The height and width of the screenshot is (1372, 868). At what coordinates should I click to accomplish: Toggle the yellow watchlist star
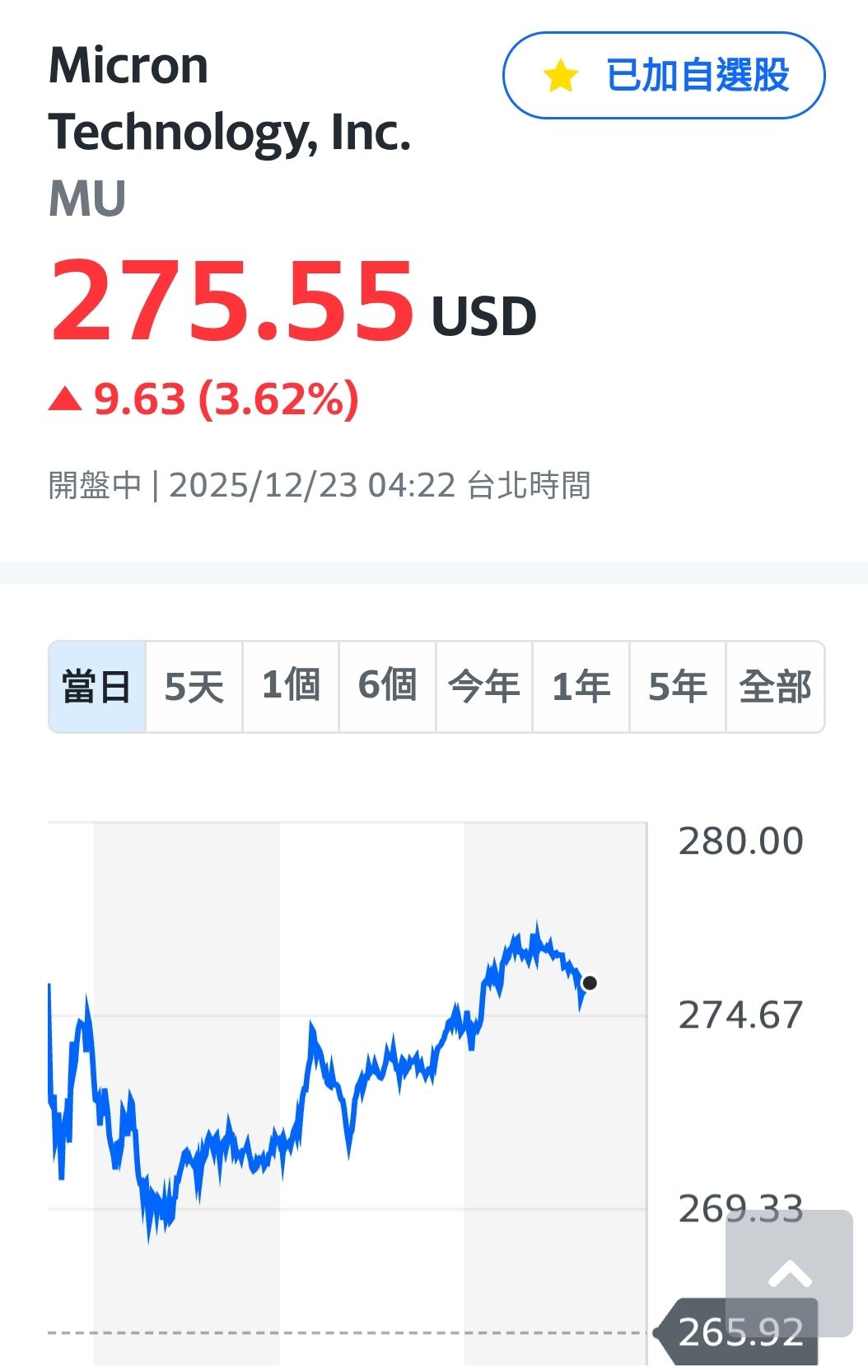(x=559, y=76)
